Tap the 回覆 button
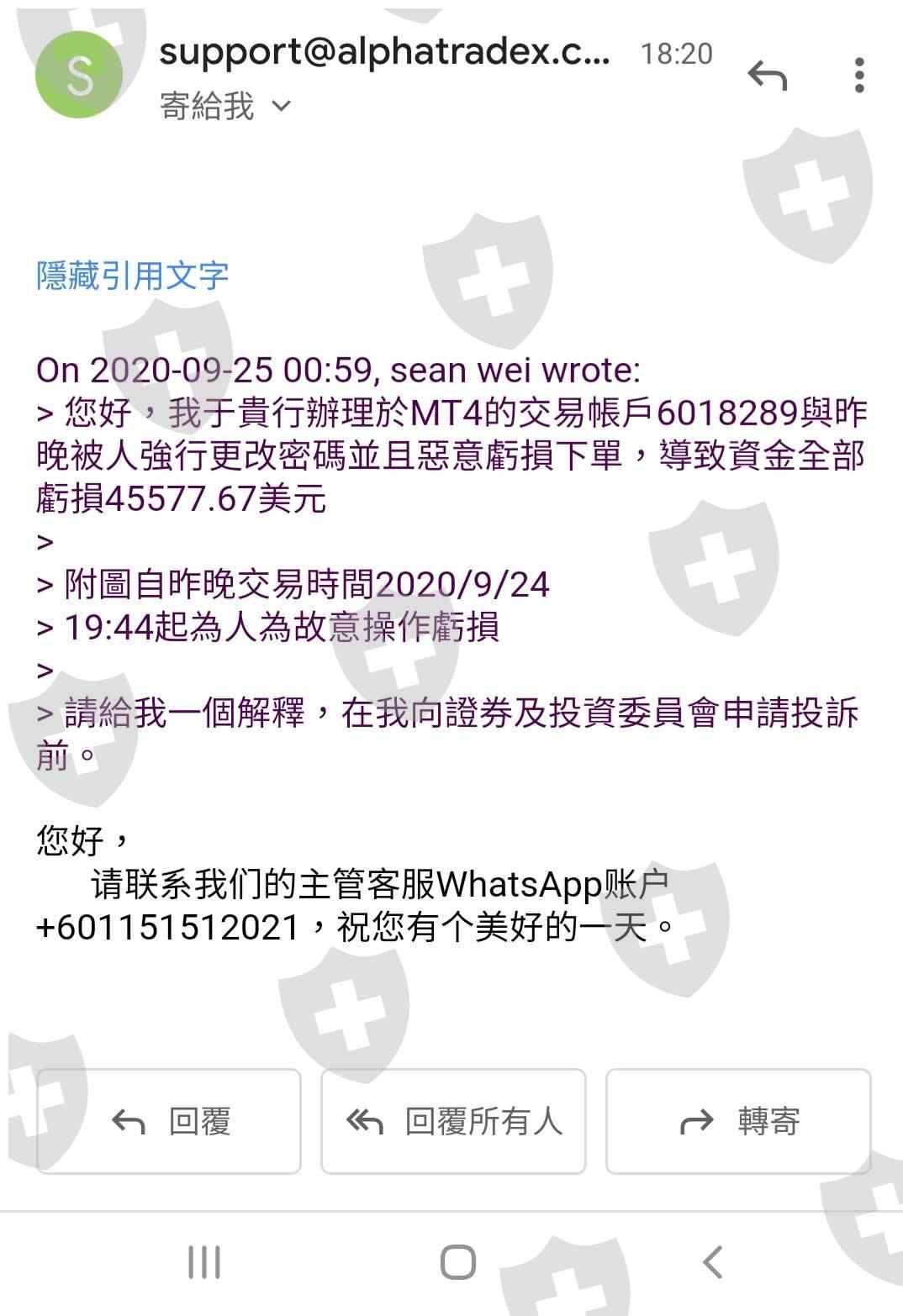 coord(169,1121)
